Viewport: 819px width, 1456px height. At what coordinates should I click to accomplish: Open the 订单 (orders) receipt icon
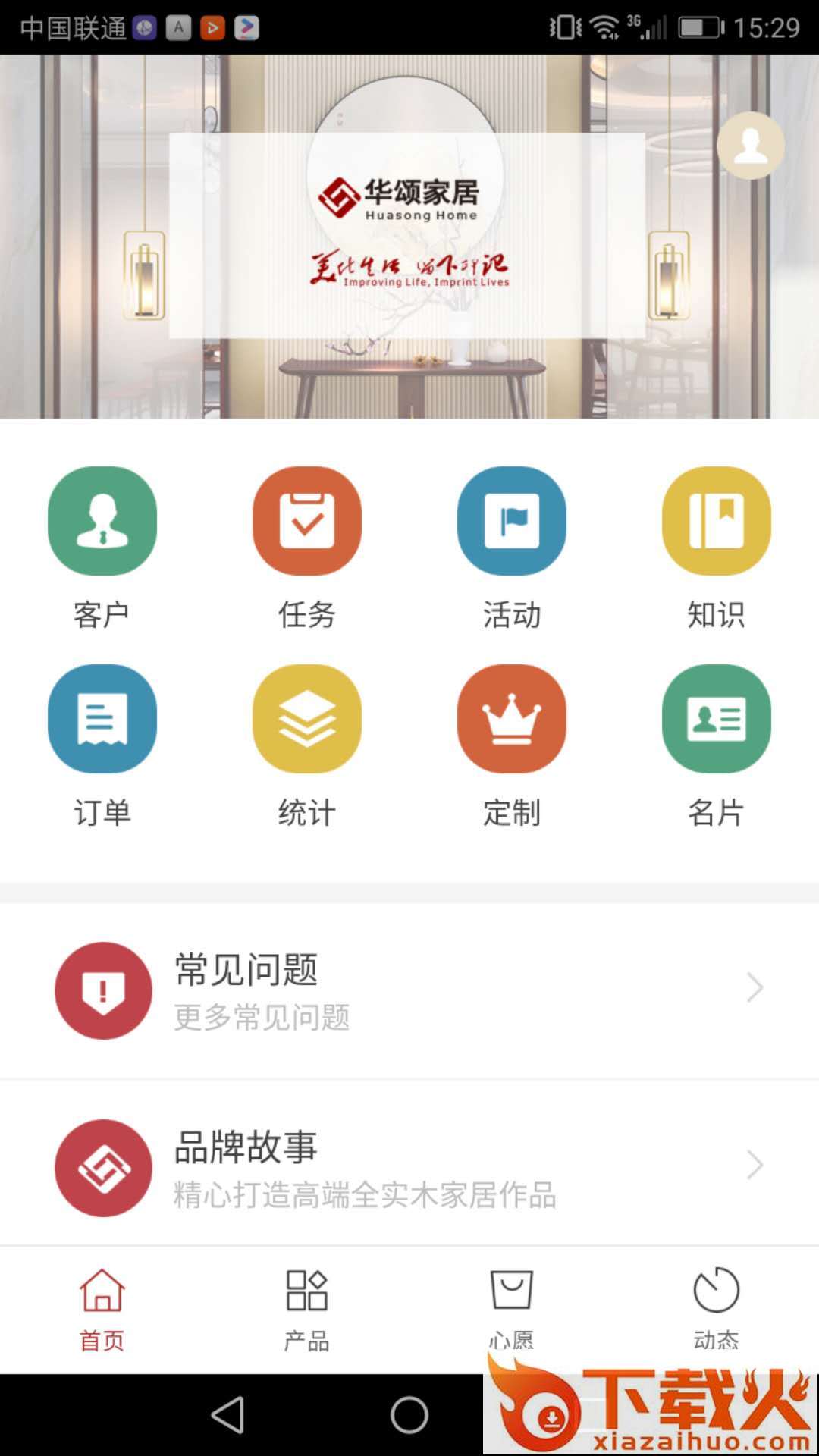pyautogui.click(x=102, y=719)
